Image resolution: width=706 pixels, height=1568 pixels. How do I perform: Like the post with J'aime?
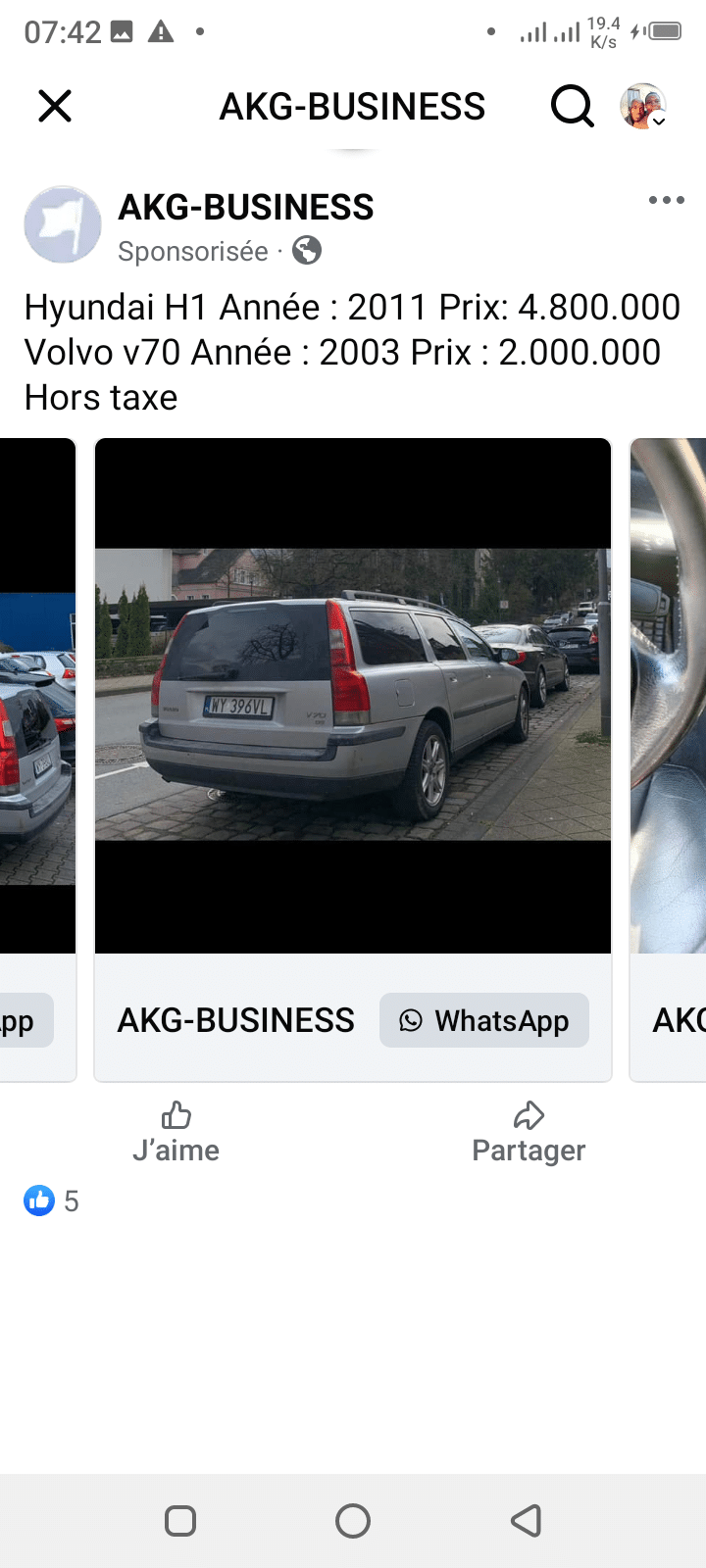[x=176, y=1132]
